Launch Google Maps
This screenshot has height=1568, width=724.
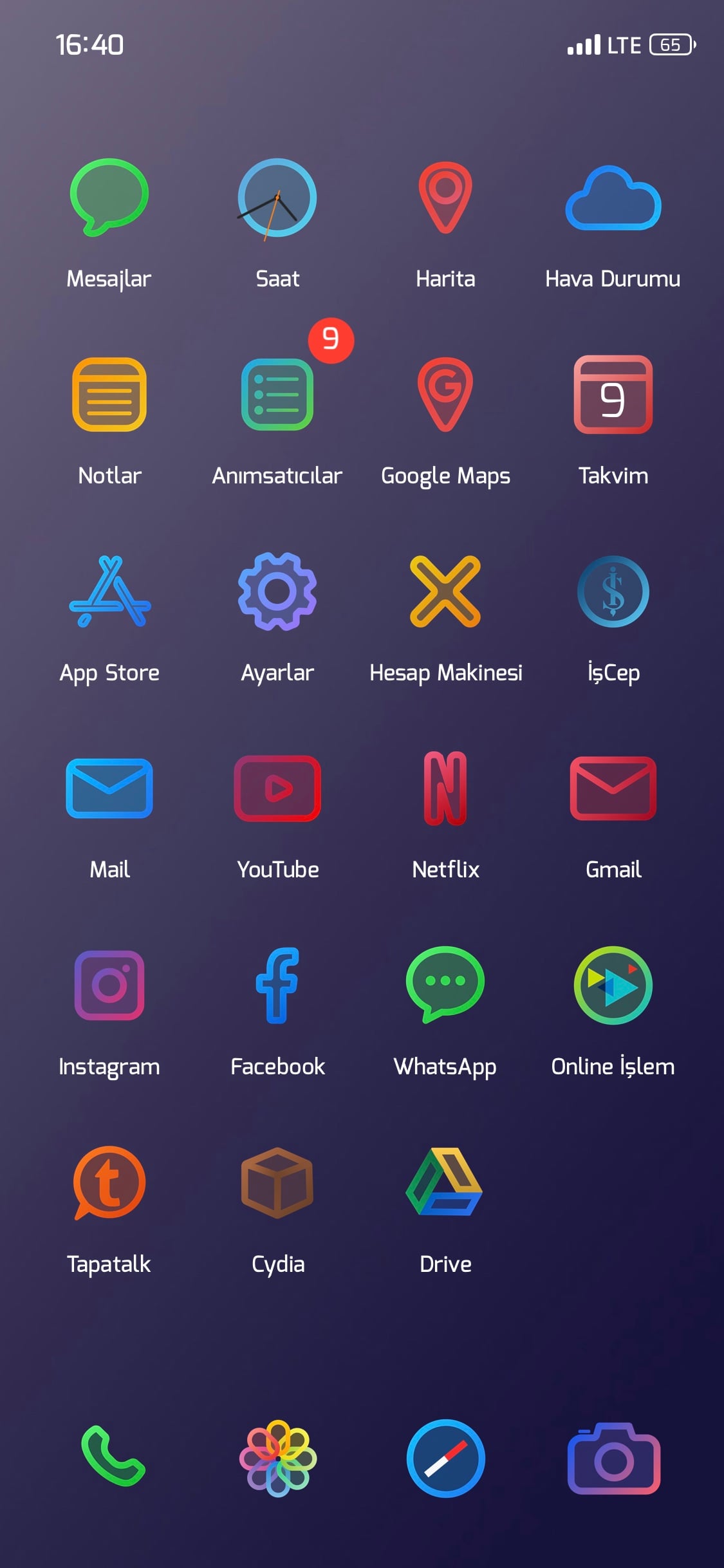[x=445, y=395]
